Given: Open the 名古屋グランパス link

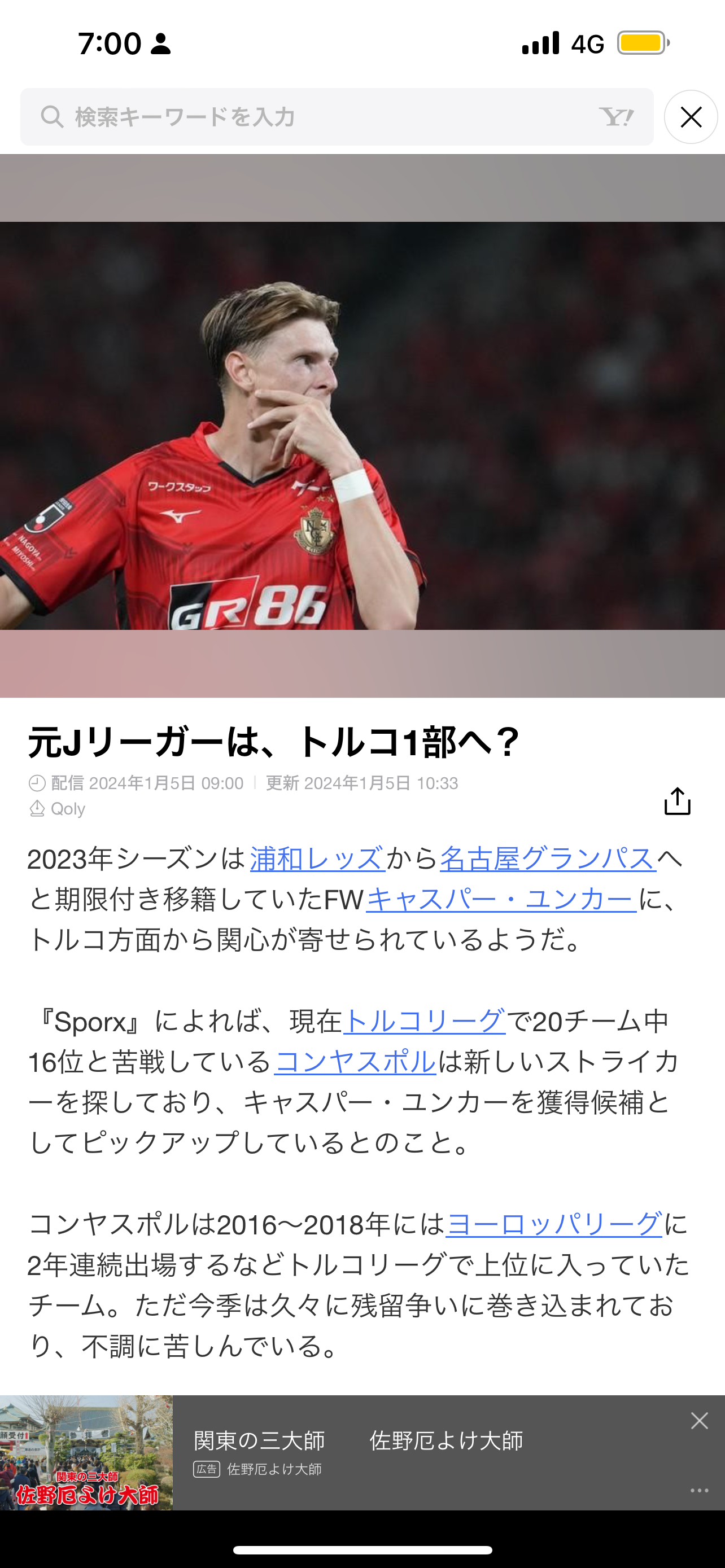Looking at the screenshot, I should (548, 859).
